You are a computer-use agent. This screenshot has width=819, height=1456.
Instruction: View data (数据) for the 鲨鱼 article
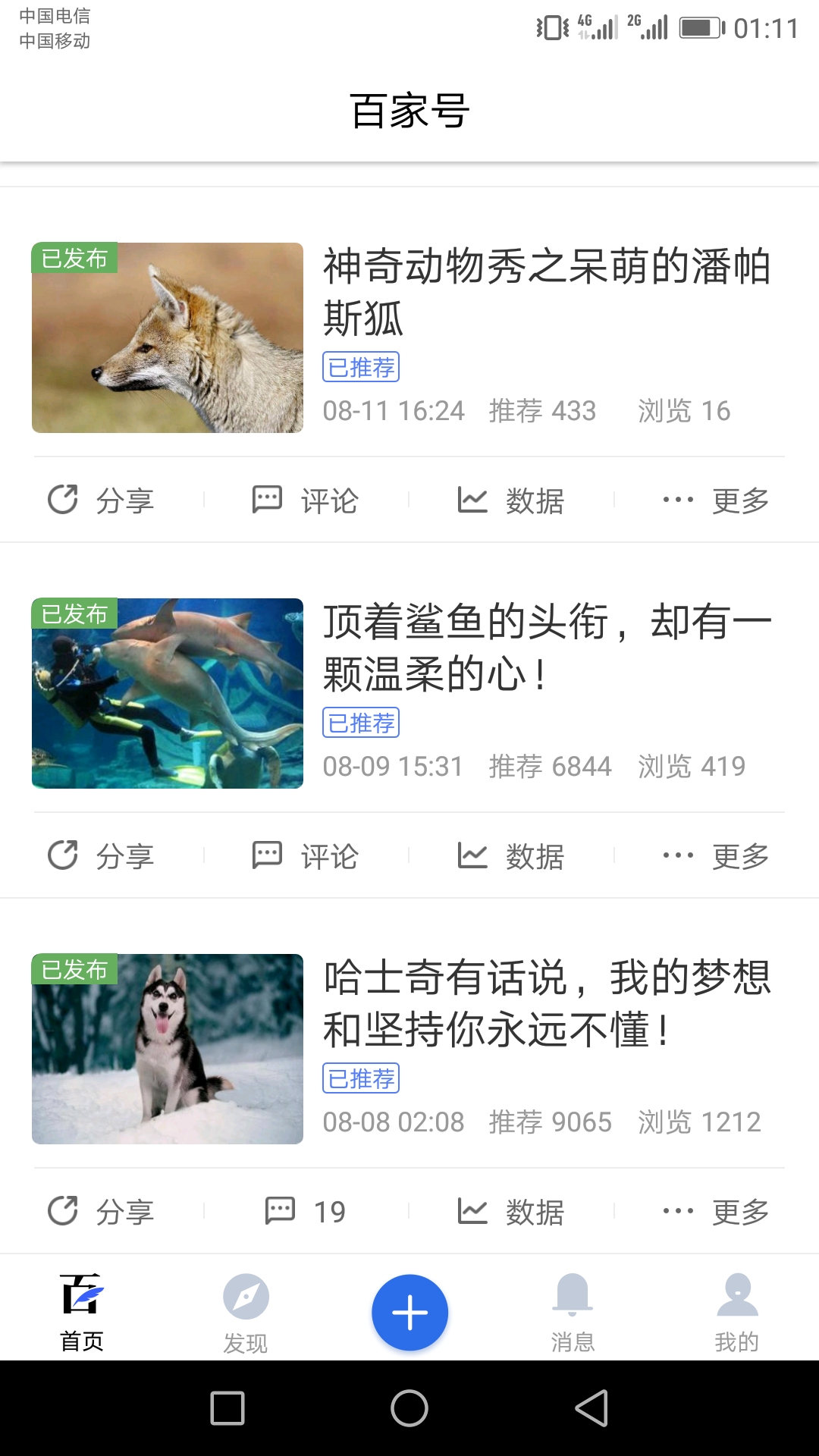[x=511, y=856]
